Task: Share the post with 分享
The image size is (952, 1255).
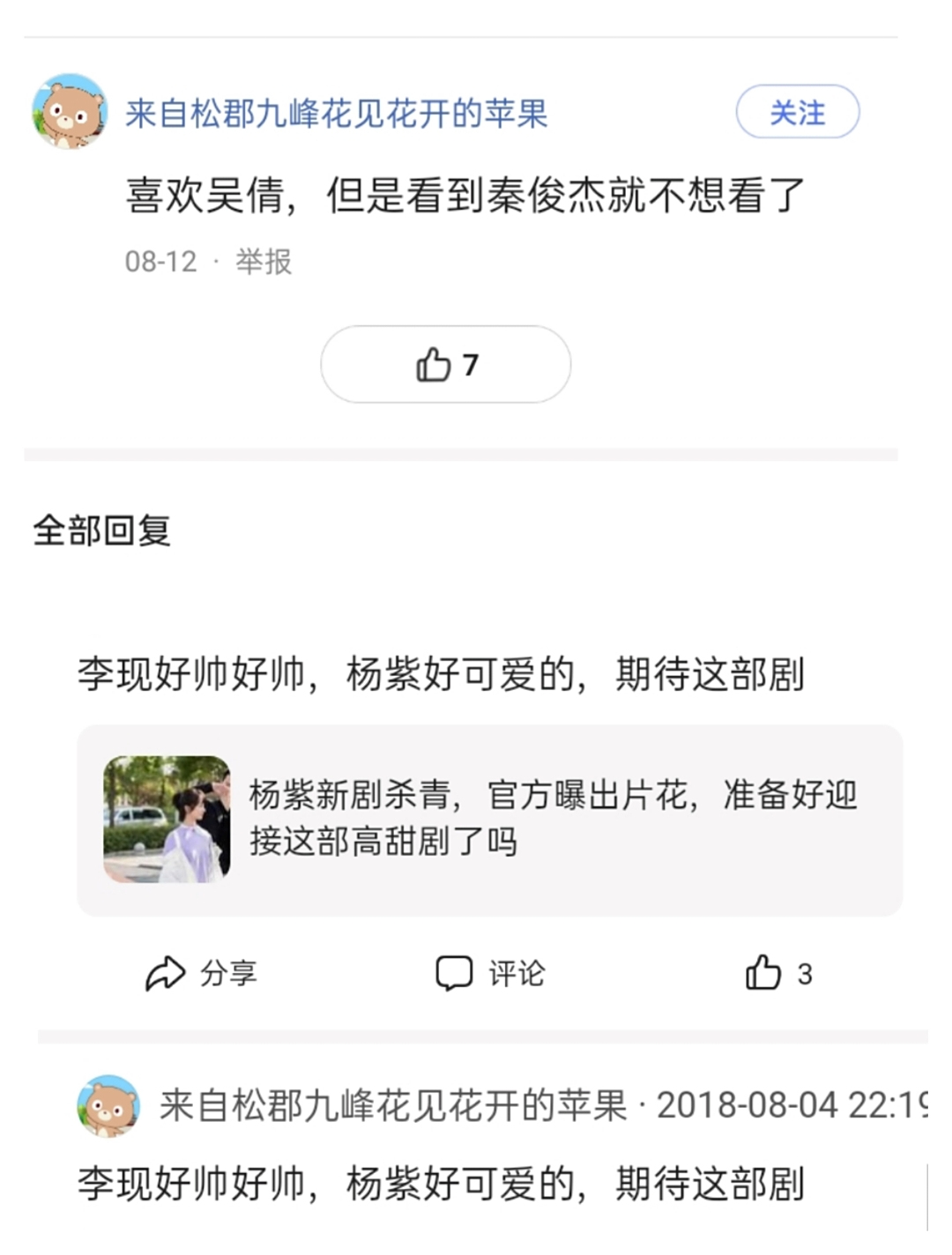Action: (201, 973)
